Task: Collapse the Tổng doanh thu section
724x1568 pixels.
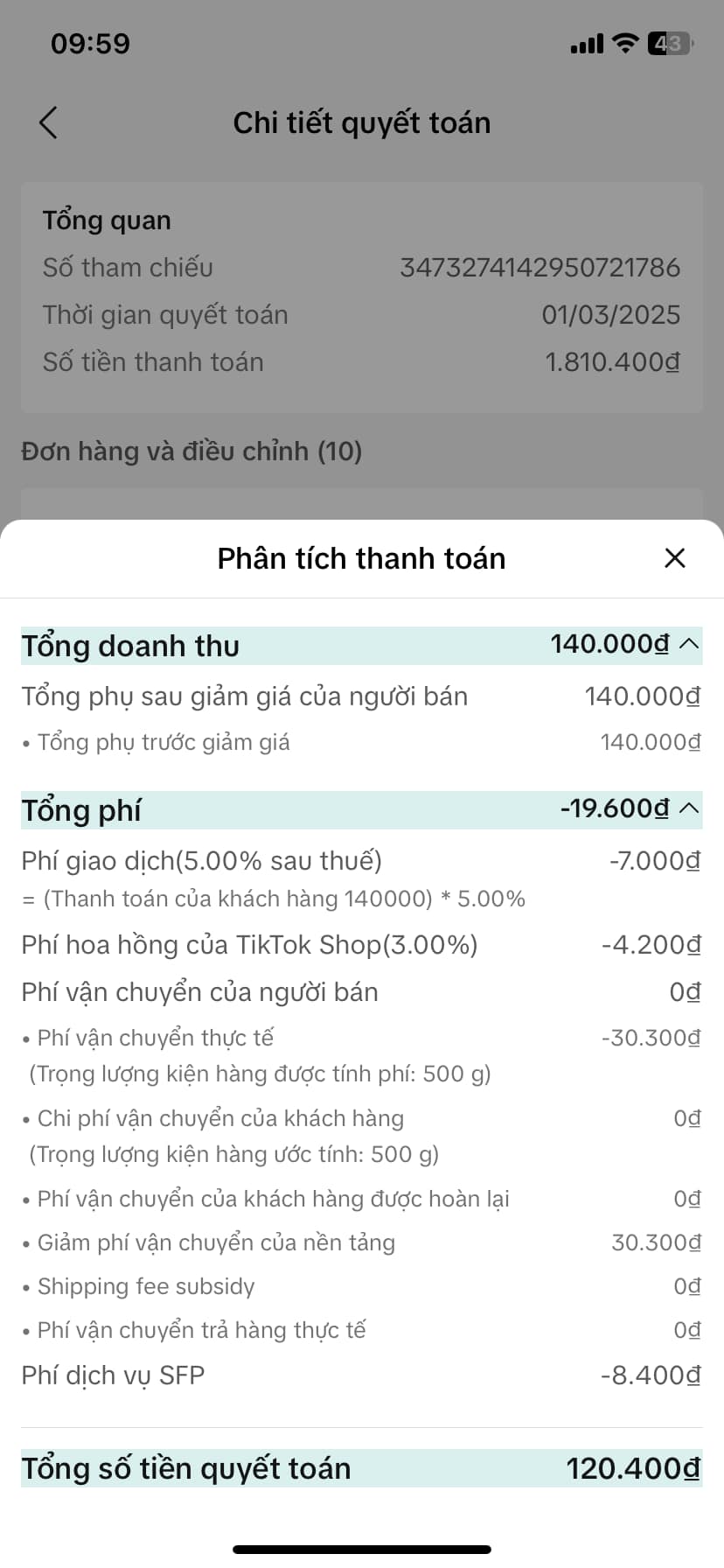Action: coord(689,644)
